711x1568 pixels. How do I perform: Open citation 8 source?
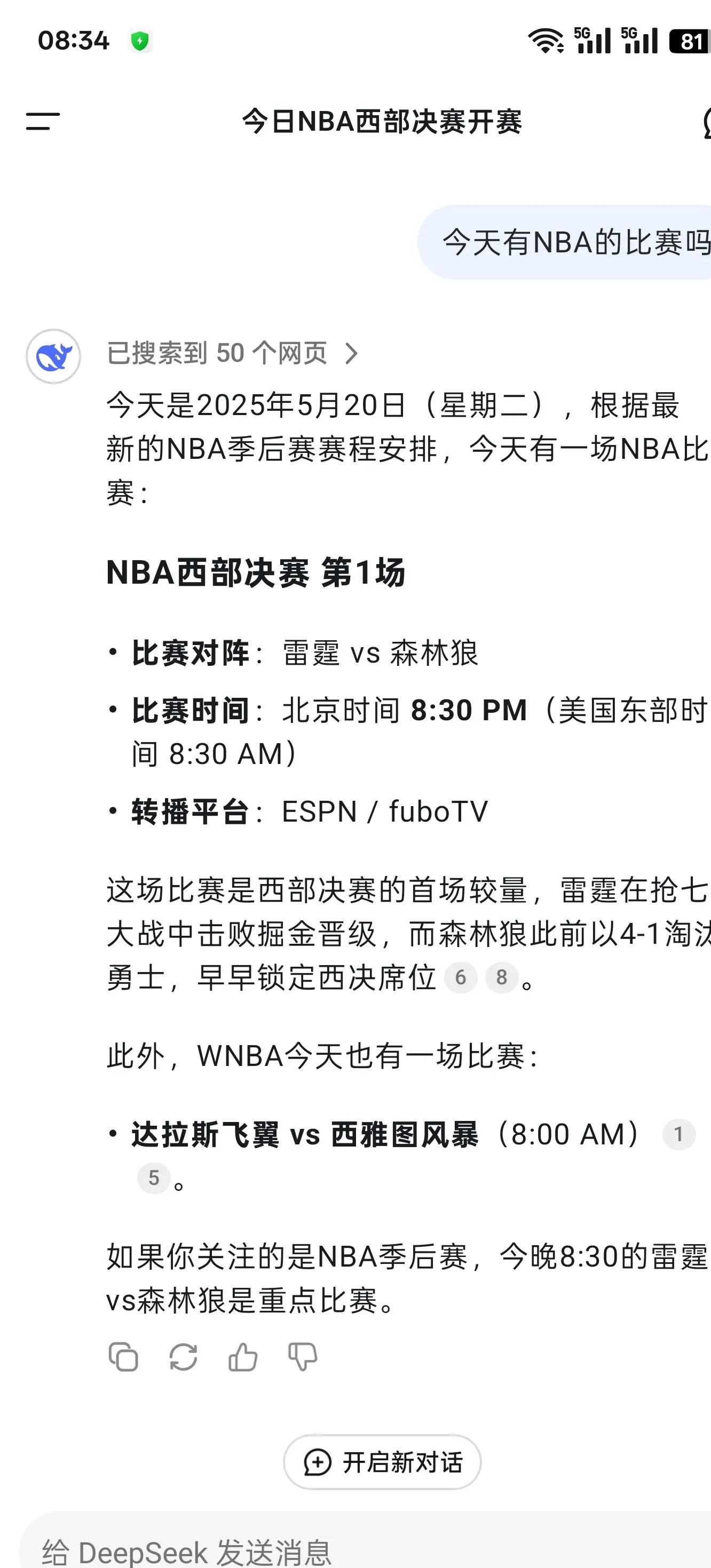[x=501, y=977]
